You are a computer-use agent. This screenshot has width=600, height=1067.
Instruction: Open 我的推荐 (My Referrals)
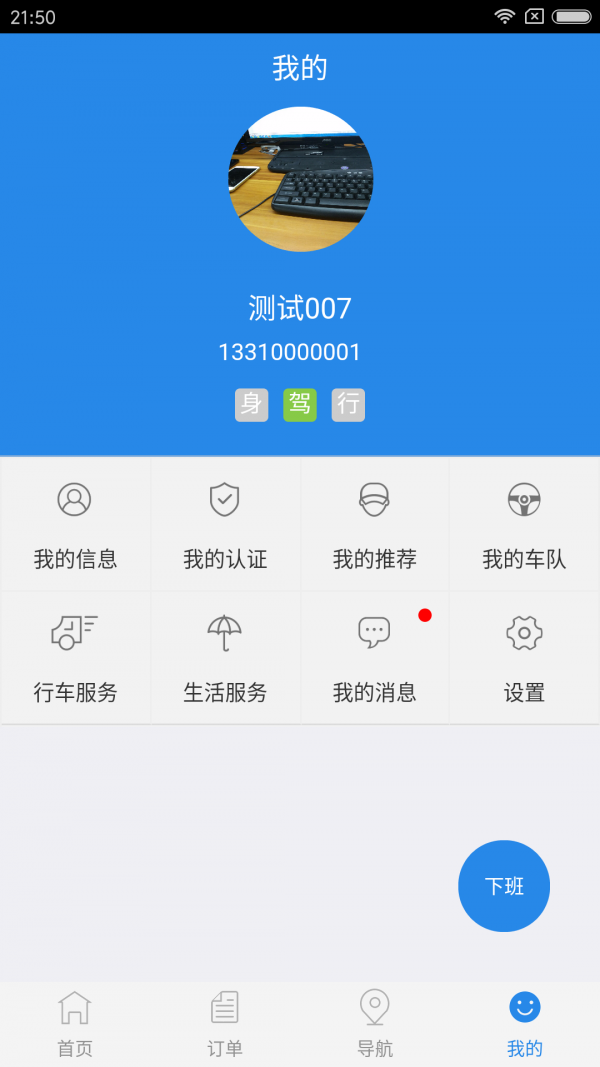[x=375, y=525]
